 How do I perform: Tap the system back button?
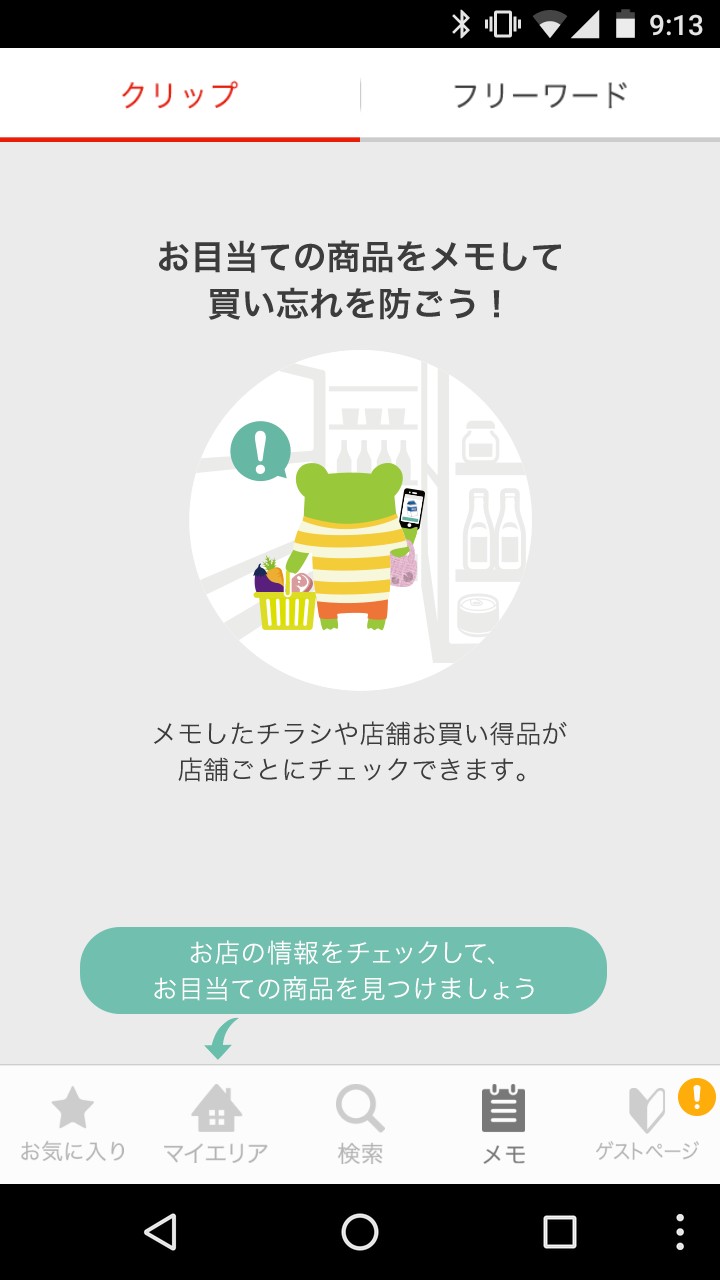point(160,1232)
